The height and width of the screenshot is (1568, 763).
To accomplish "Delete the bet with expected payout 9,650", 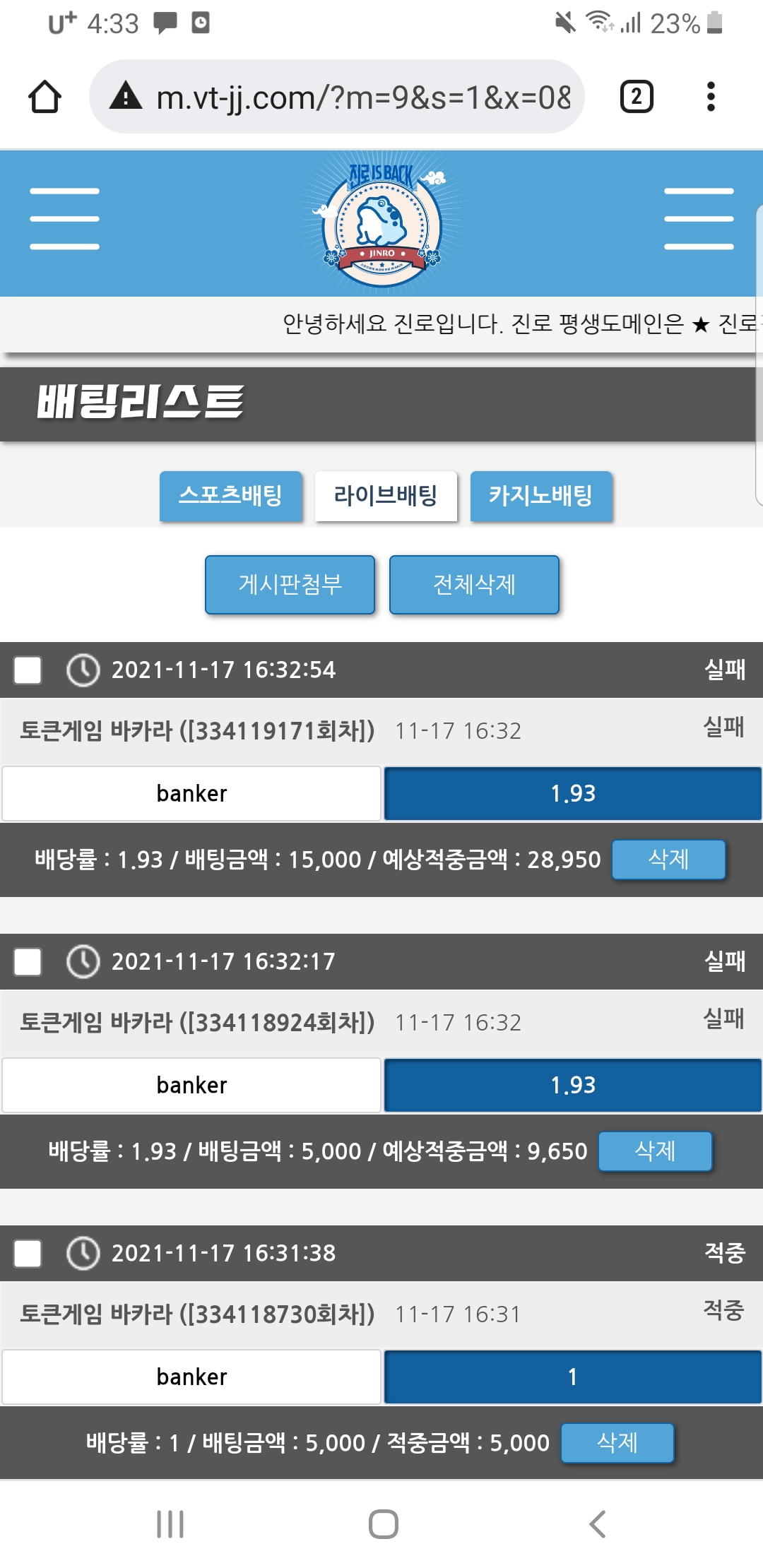I will click(655, 1151).
